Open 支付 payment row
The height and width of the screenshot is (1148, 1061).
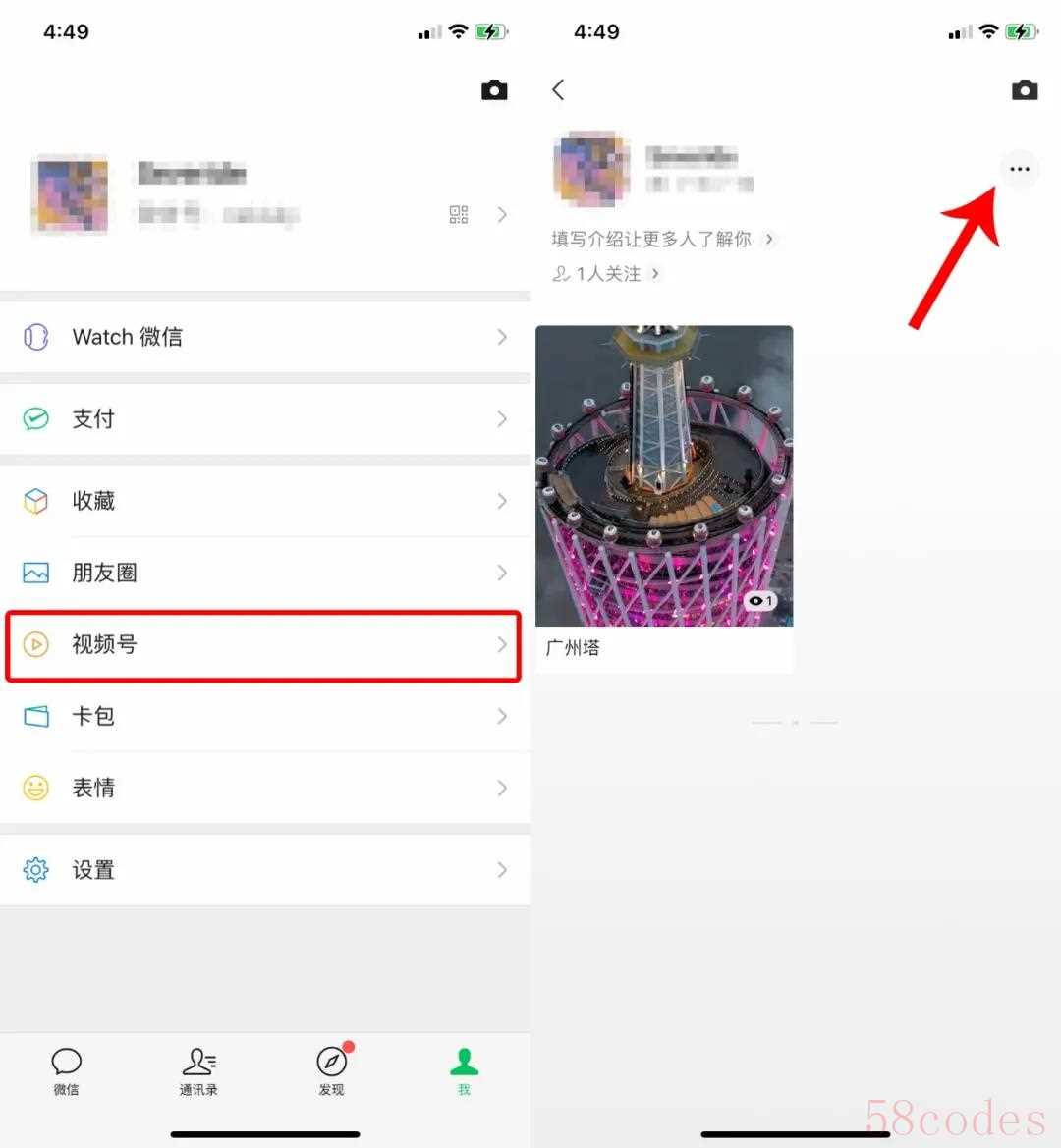(x=263, y=419)
